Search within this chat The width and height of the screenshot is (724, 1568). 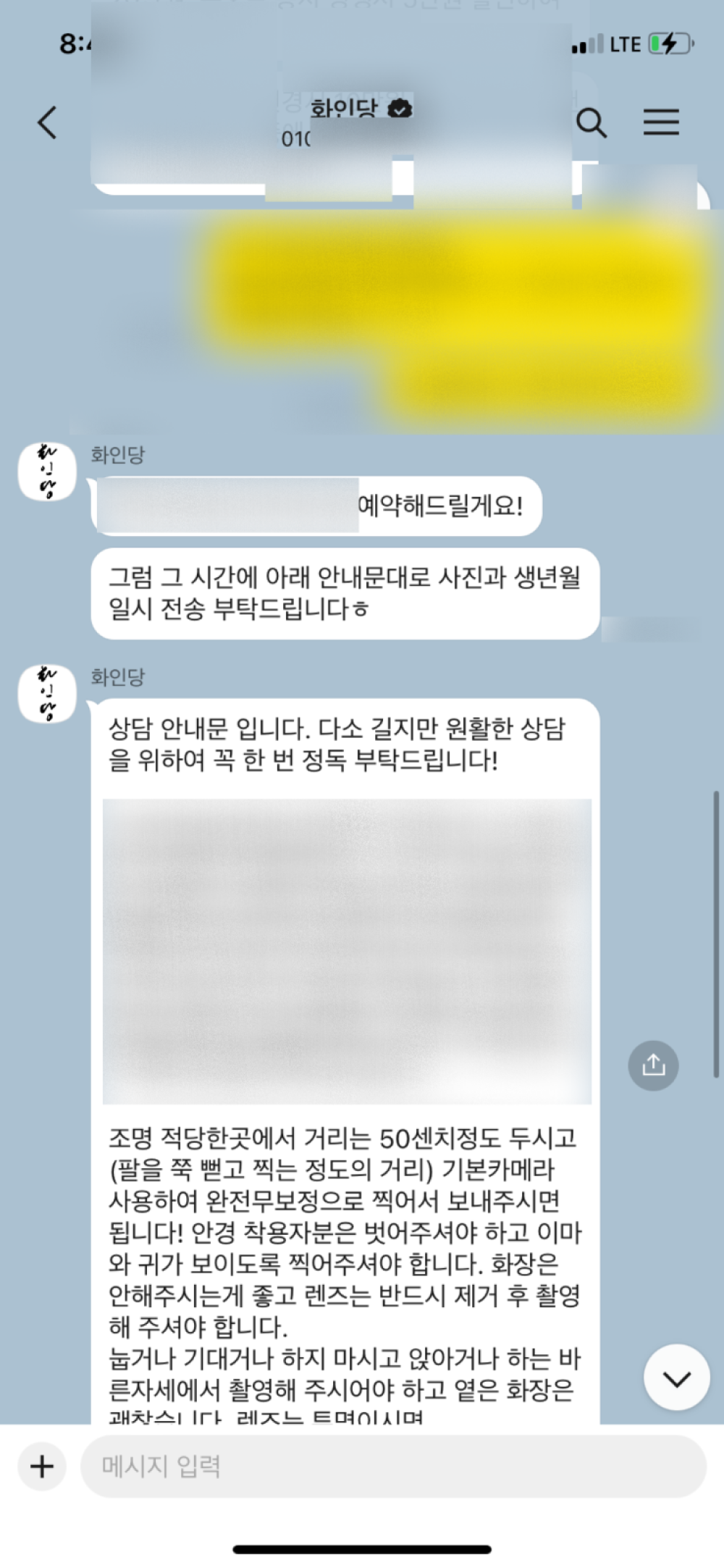[591, 122]
